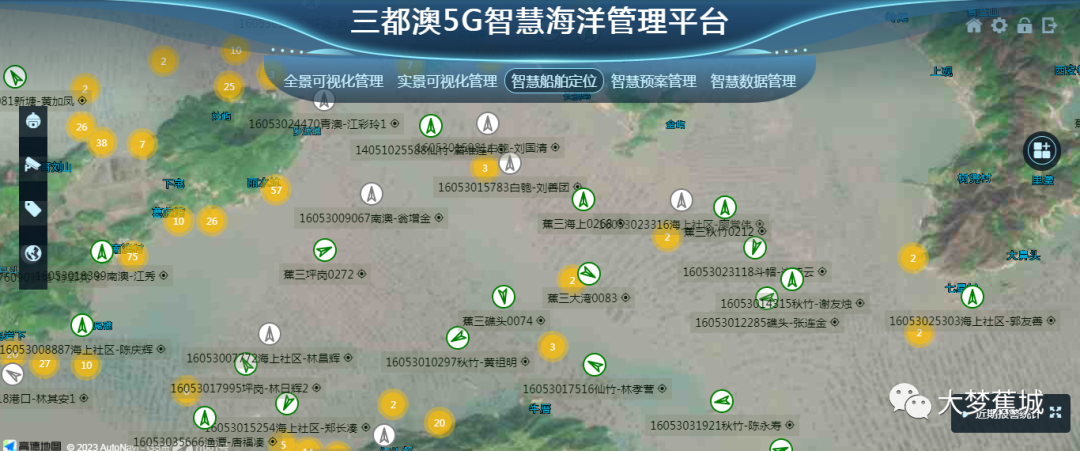Go to the 智慧数据管理 tab
Viewport: 1080px width, 451px height.
tap(753, 81)
